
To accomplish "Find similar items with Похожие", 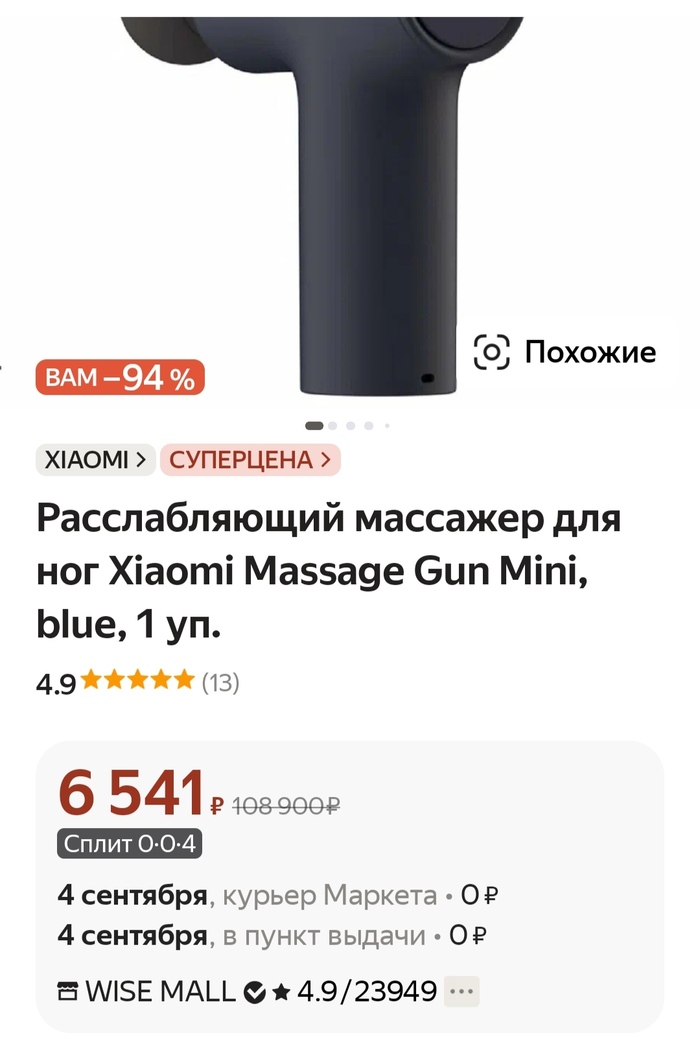I will coord(565,352).
